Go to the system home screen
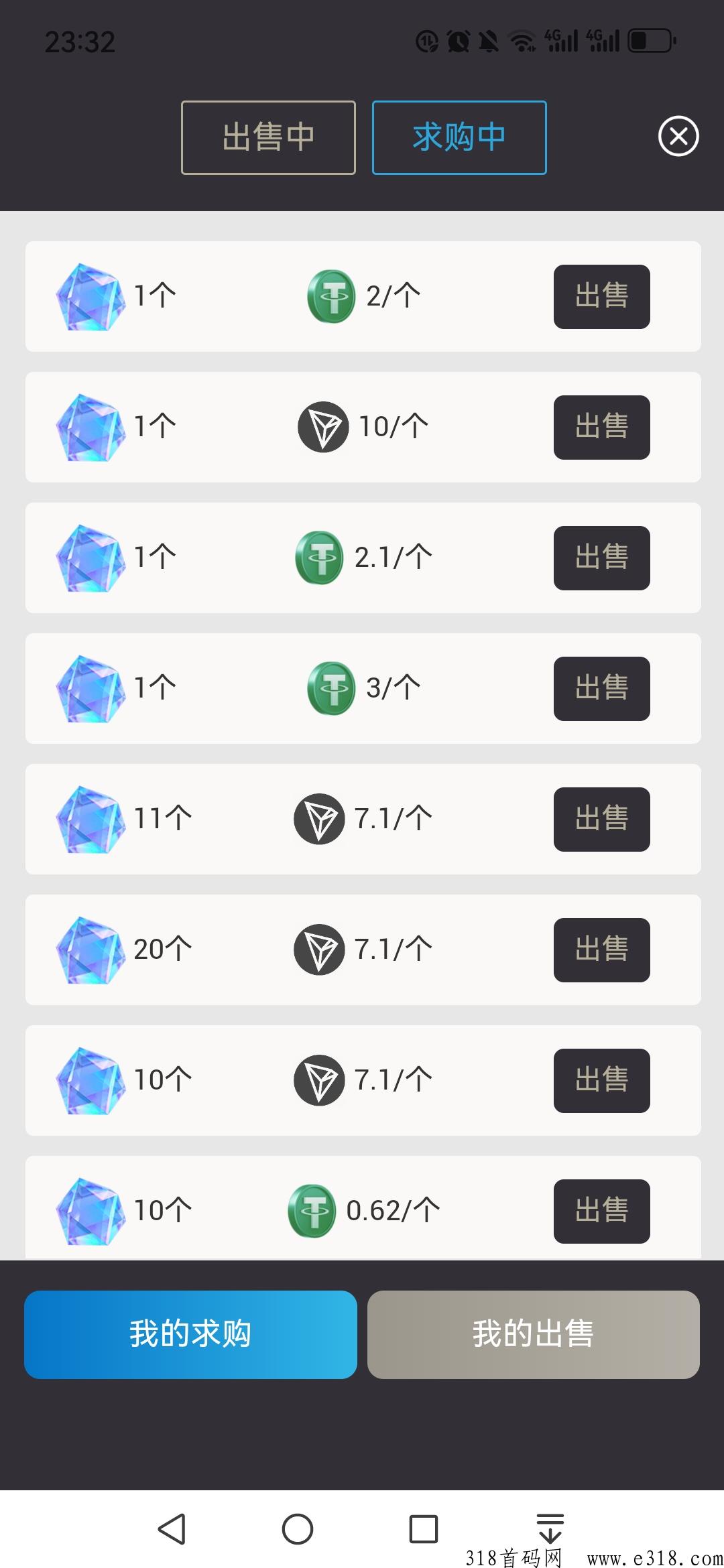This screenshot has width=724, height=1568. point(298,1529)
